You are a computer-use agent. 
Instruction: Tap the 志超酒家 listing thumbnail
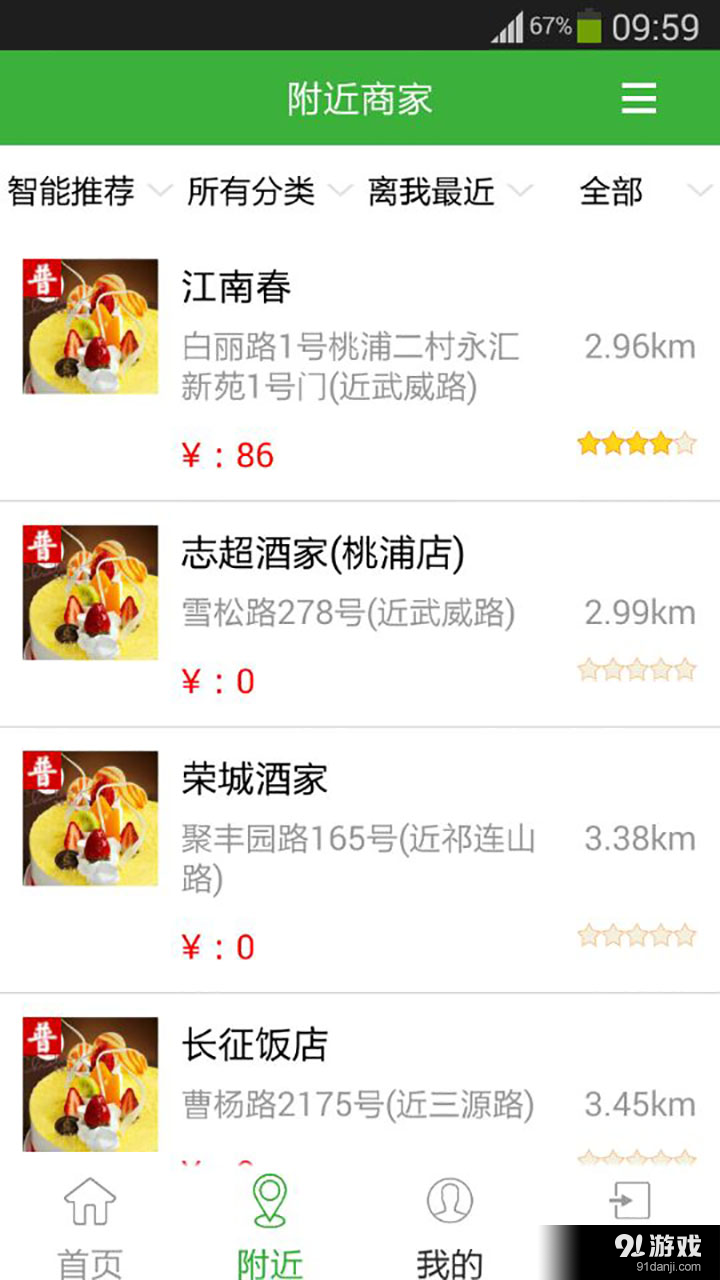point(89,592)
